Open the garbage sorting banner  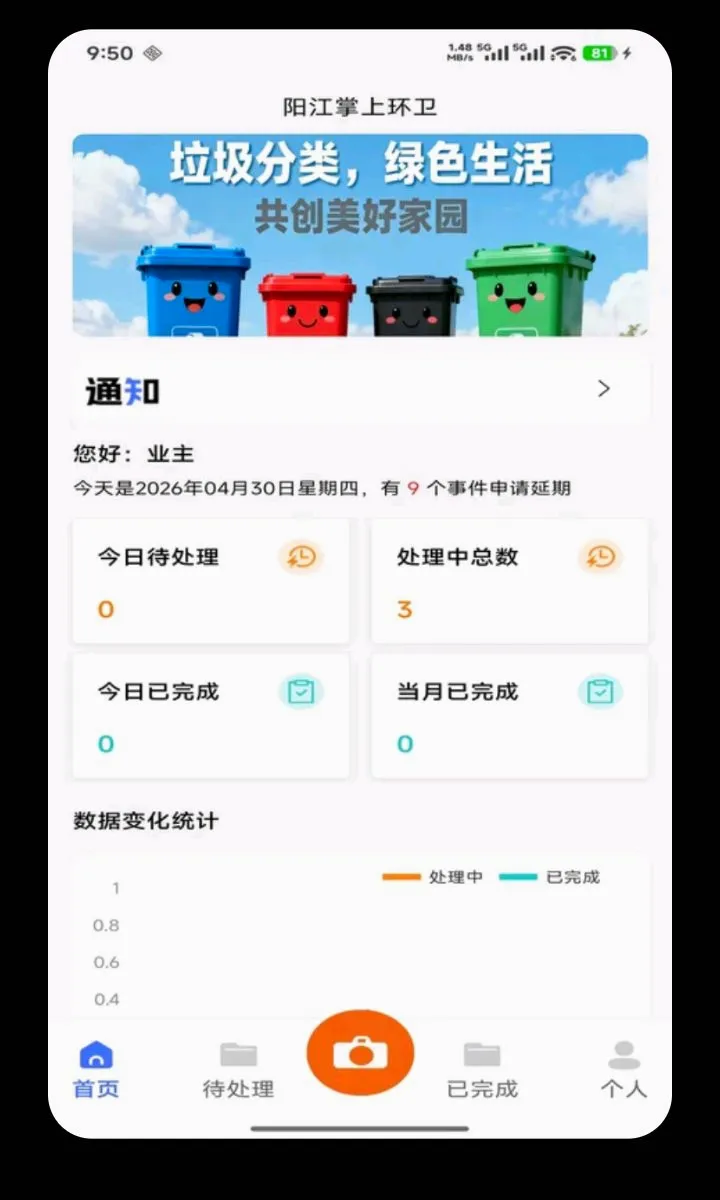(360, 236)
